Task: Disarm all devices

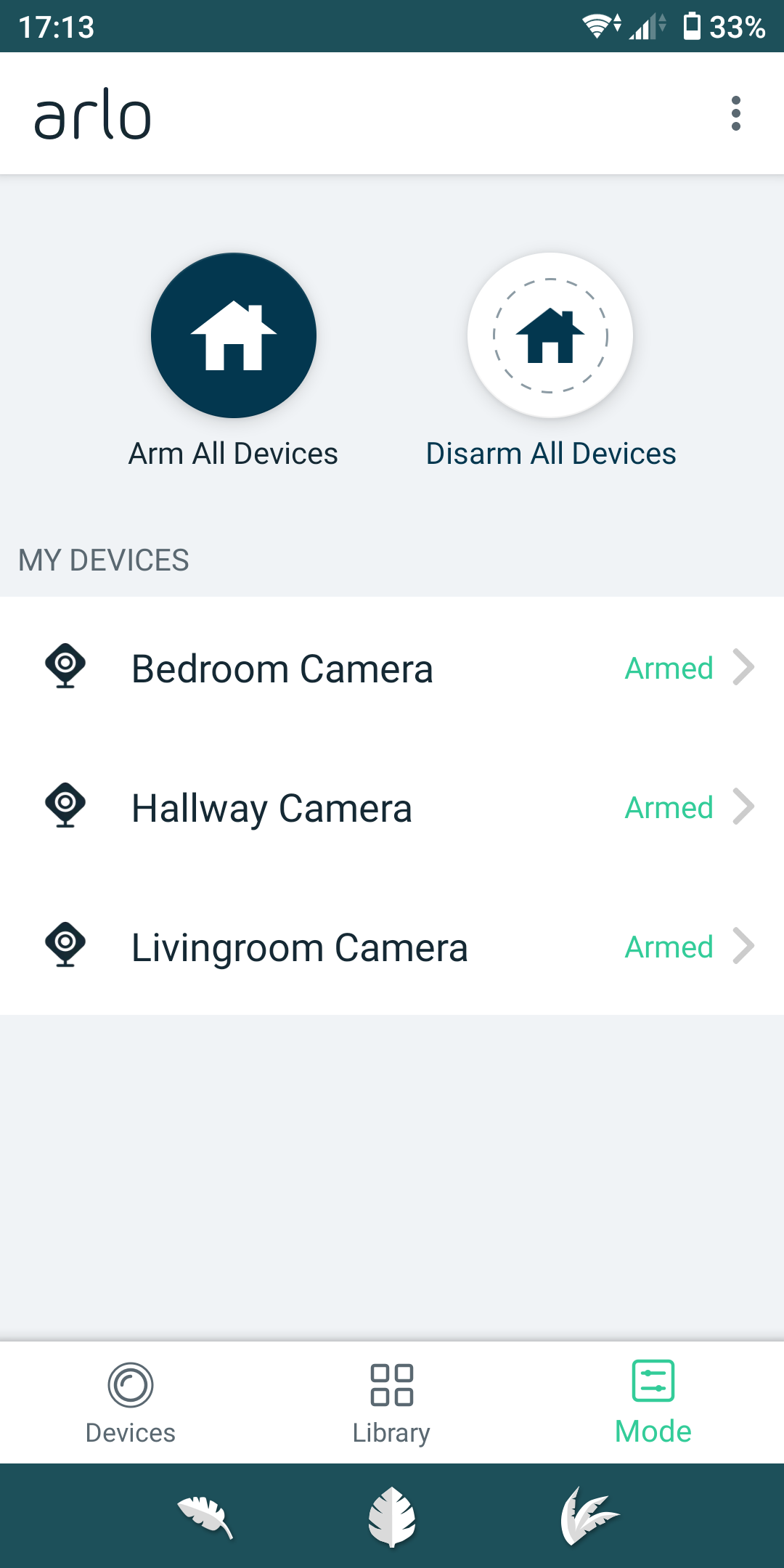Action: pyautogui.click(x=550, y=335)
